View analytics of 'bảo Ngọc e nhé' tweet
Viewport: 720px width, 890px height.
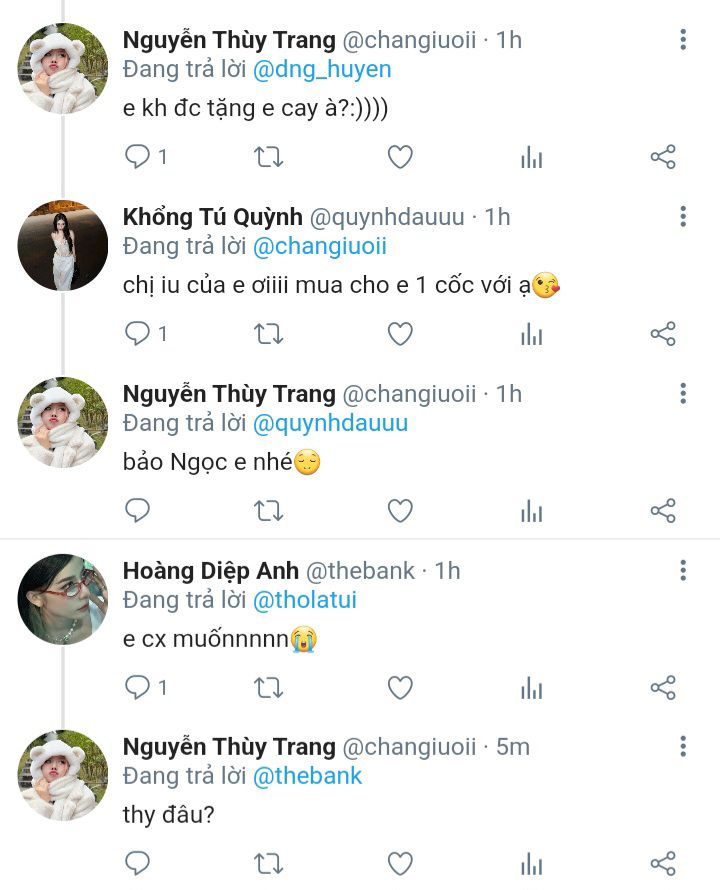tap(532, 511)
